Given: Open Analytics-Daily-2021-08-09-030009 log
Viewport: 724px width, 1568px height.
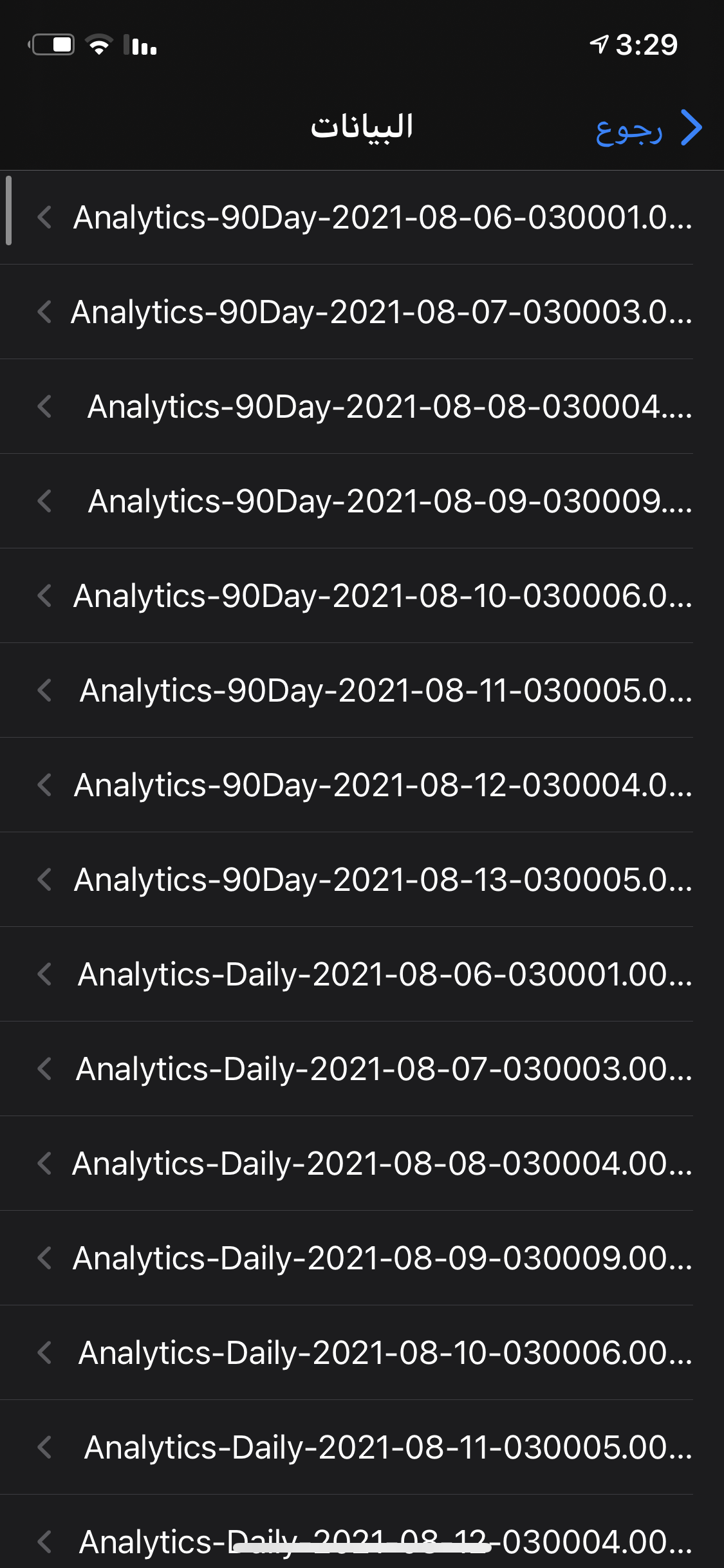Looking at the screenshot, I should click(362, 1258).
